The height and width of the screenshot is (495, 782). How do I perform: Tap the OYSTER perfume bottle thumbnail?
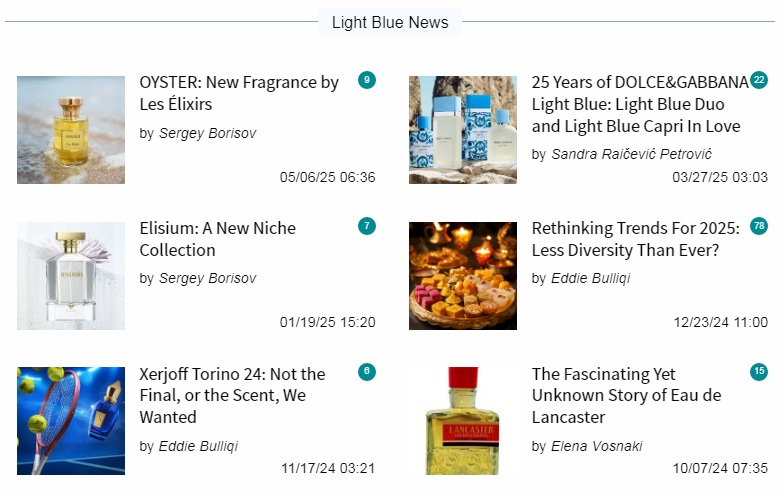pyautogui.click(x=71, y=130)
